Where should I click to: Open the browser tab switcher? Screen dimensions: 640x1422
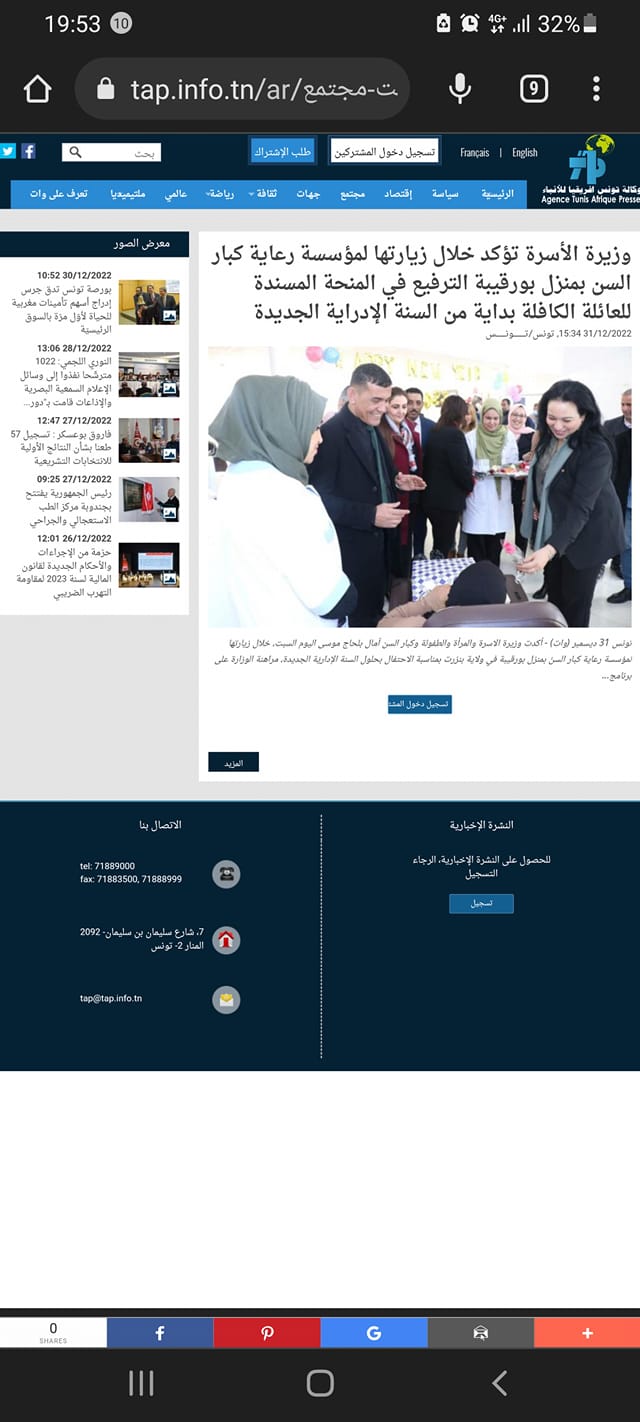coord(534,89)
